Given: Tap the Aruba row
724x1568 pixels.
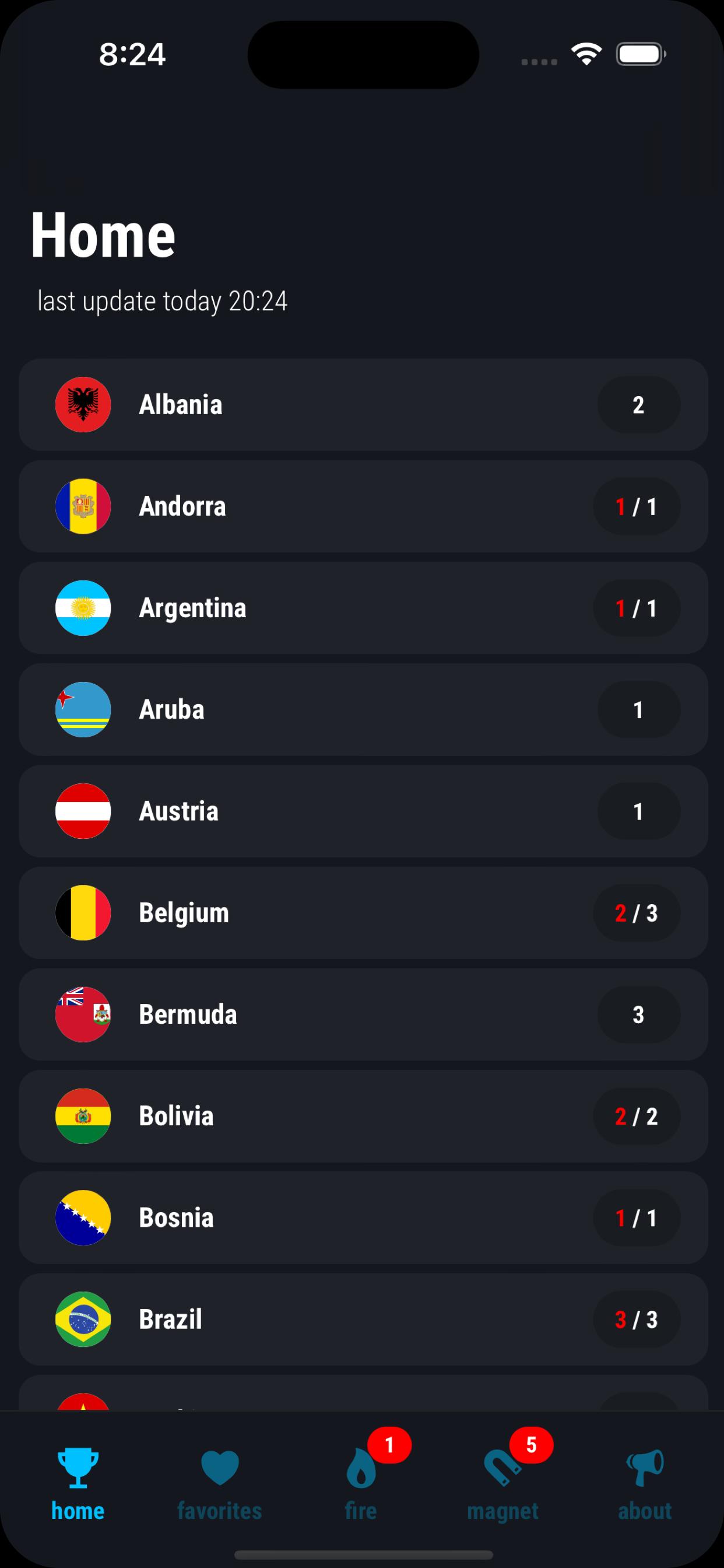Looking at the screenshot, I should click(363, 710).
